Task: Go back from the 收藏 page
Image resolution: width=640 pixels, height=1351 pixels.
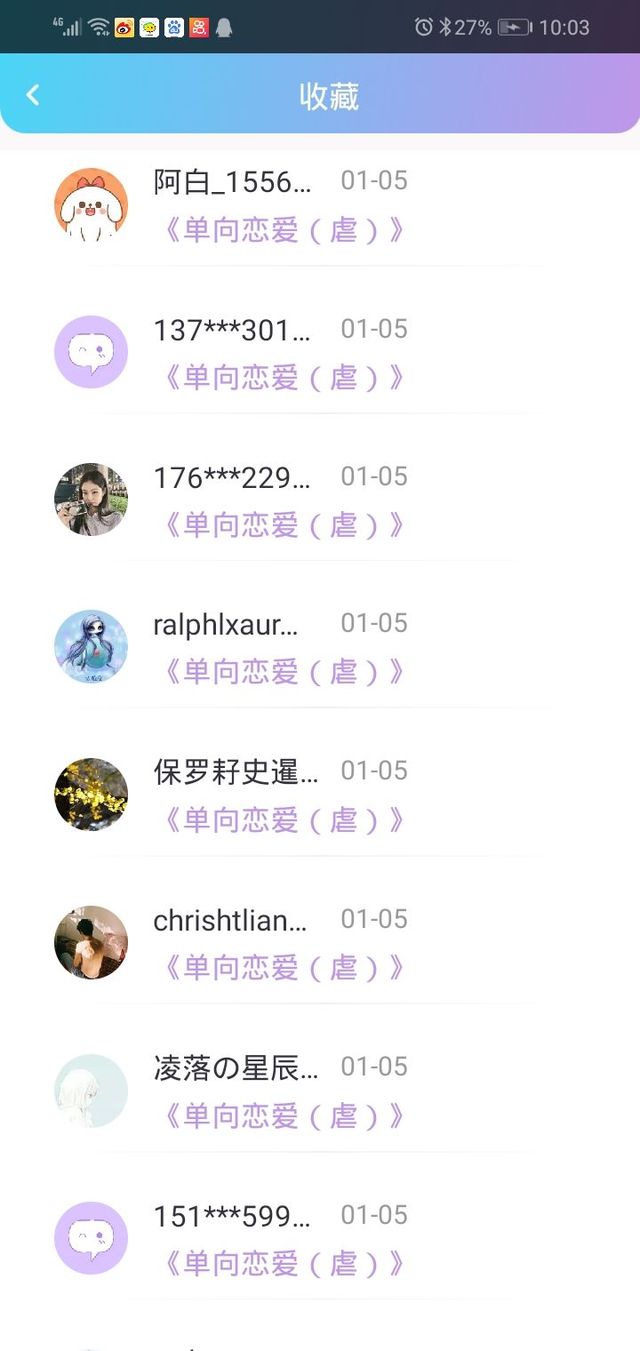Action: [33, 95]
